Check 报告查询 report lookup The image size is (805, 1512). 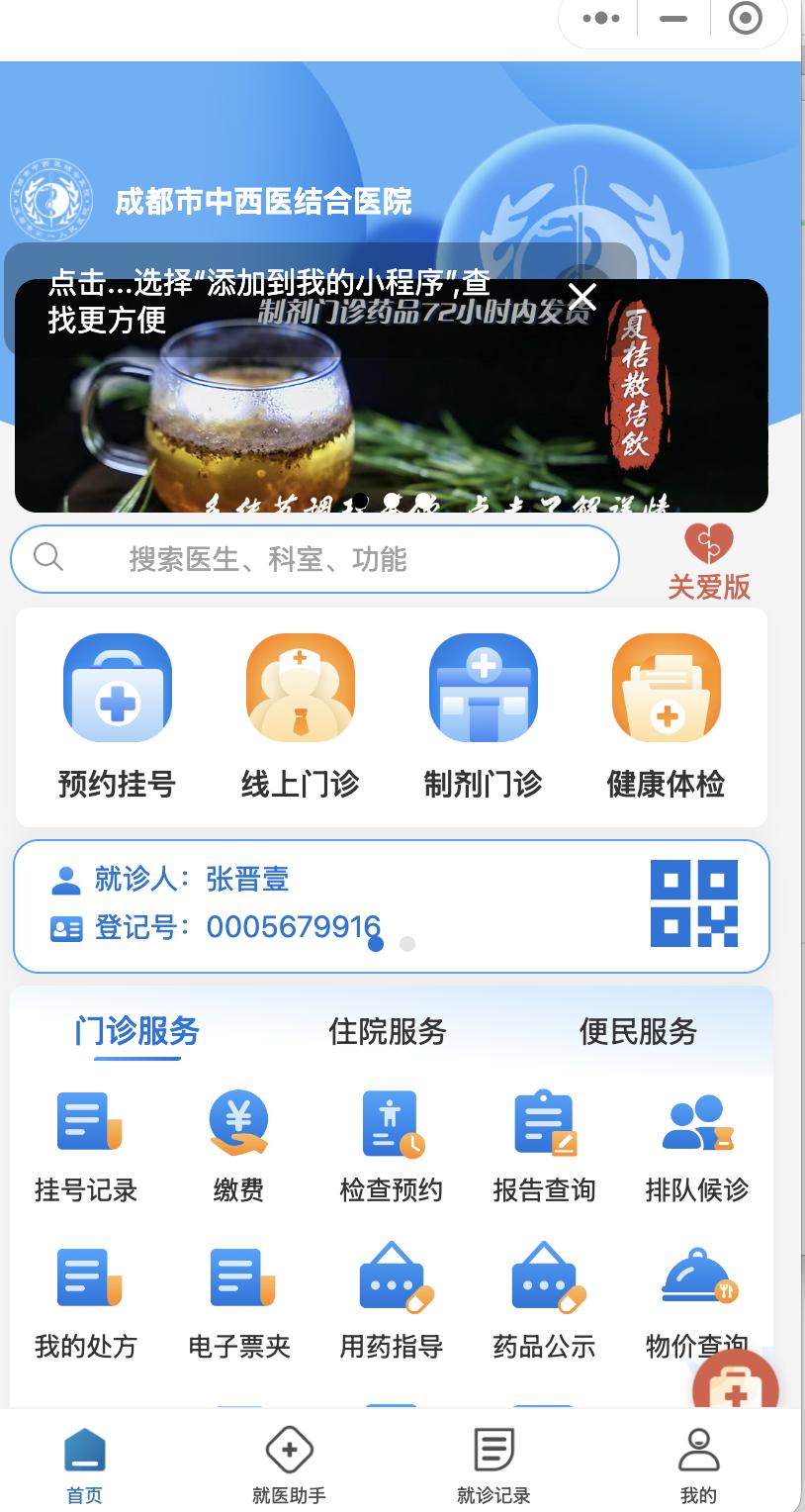coord(544,1146)
